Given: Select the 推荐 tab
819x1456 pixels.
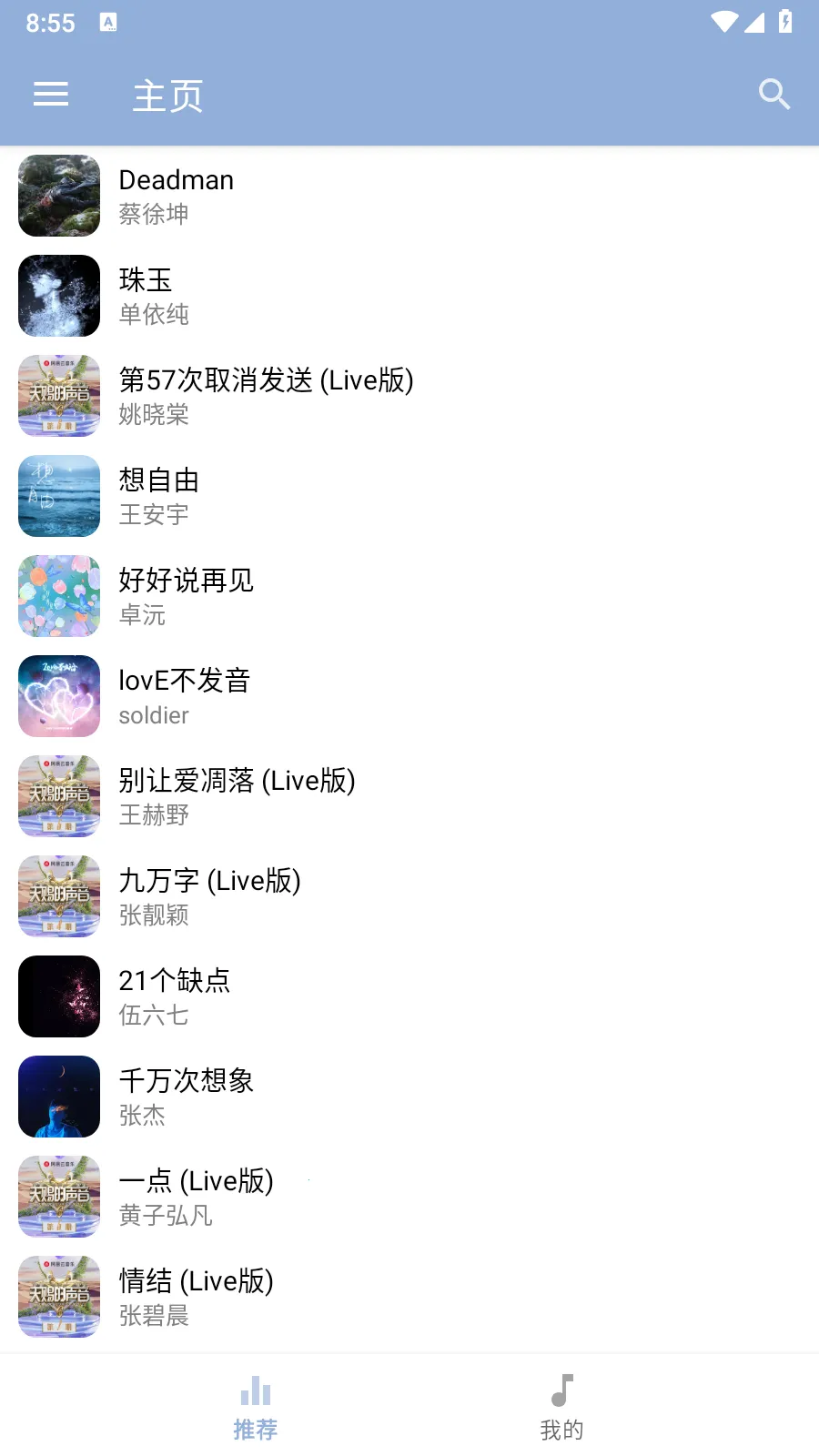Looking at the screenshot, I should [256, 1406].
